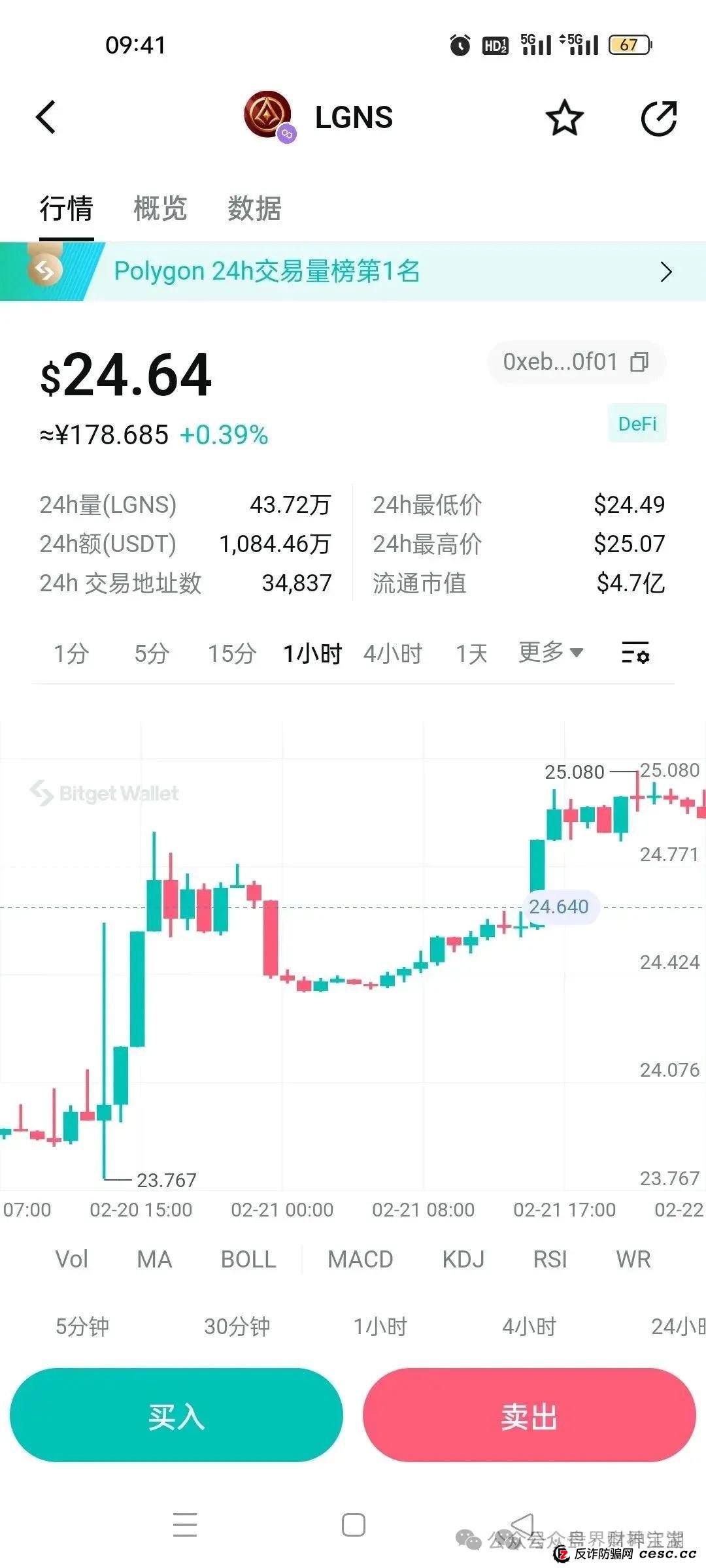Image resolution: width=706 pixels, height=1568 pixels.
Task: Toggle the Vol indicator
Action: (x=72, y=1259)
